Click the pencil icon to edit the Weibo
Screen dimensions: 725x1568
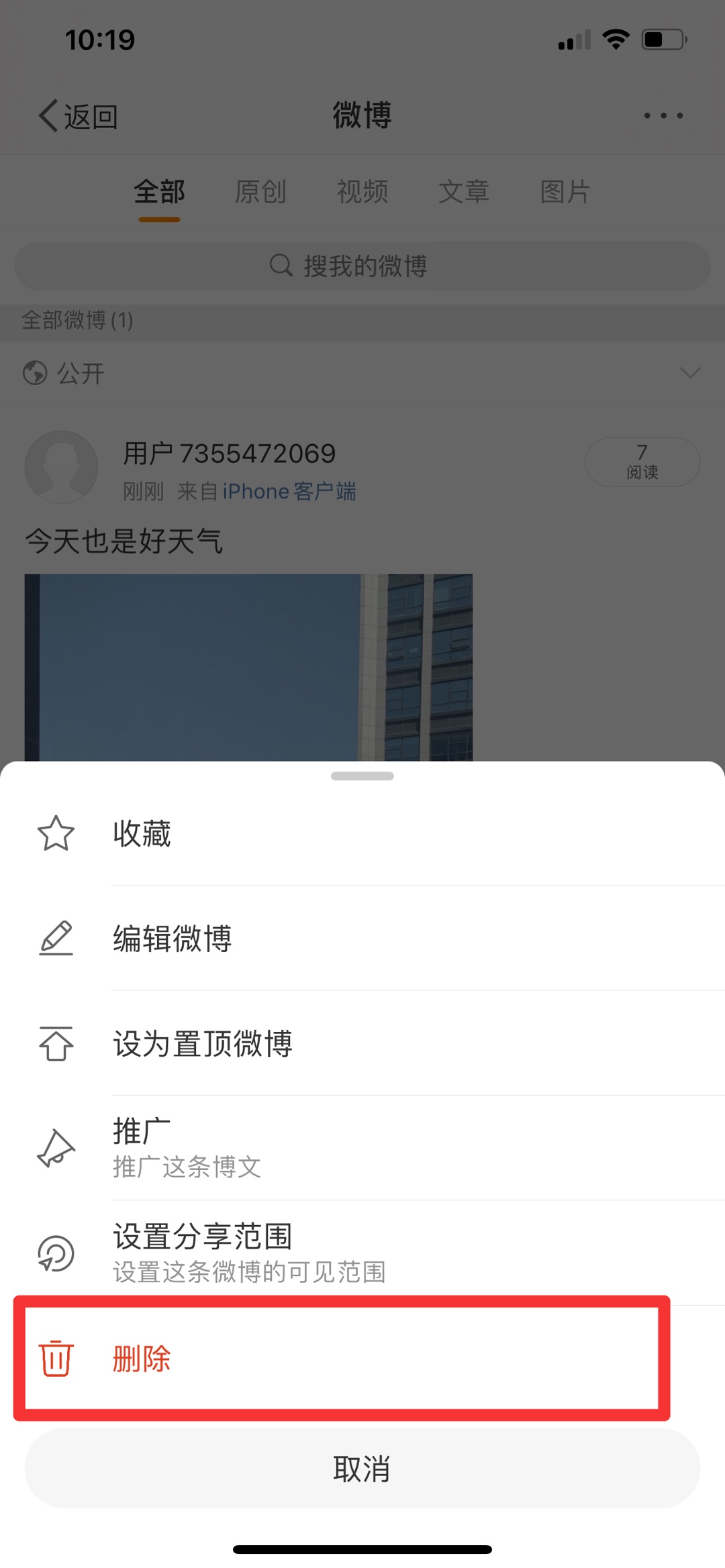57,938
